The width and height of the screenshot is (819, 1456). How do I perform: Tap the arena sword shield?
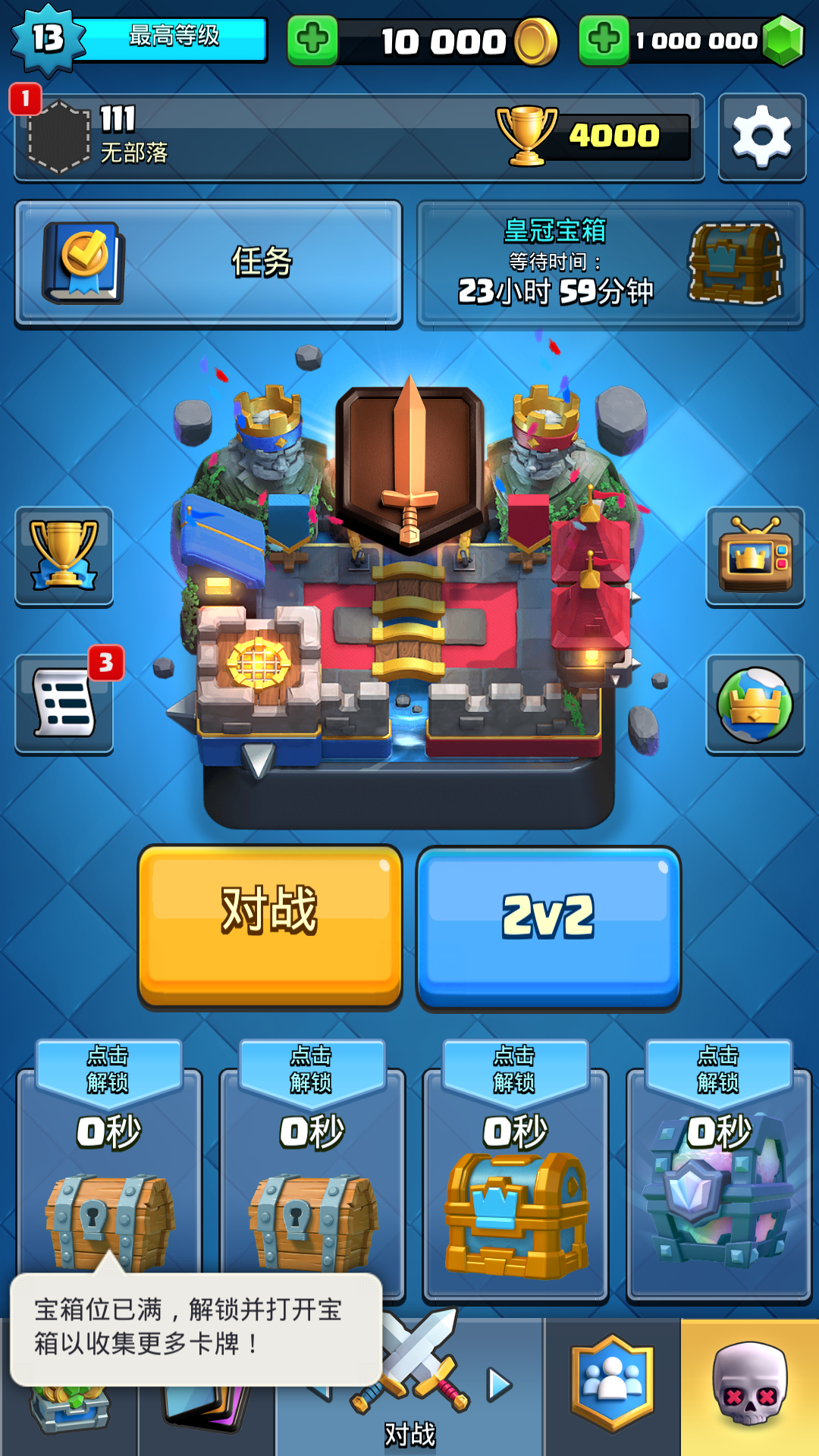coord(409,463)
